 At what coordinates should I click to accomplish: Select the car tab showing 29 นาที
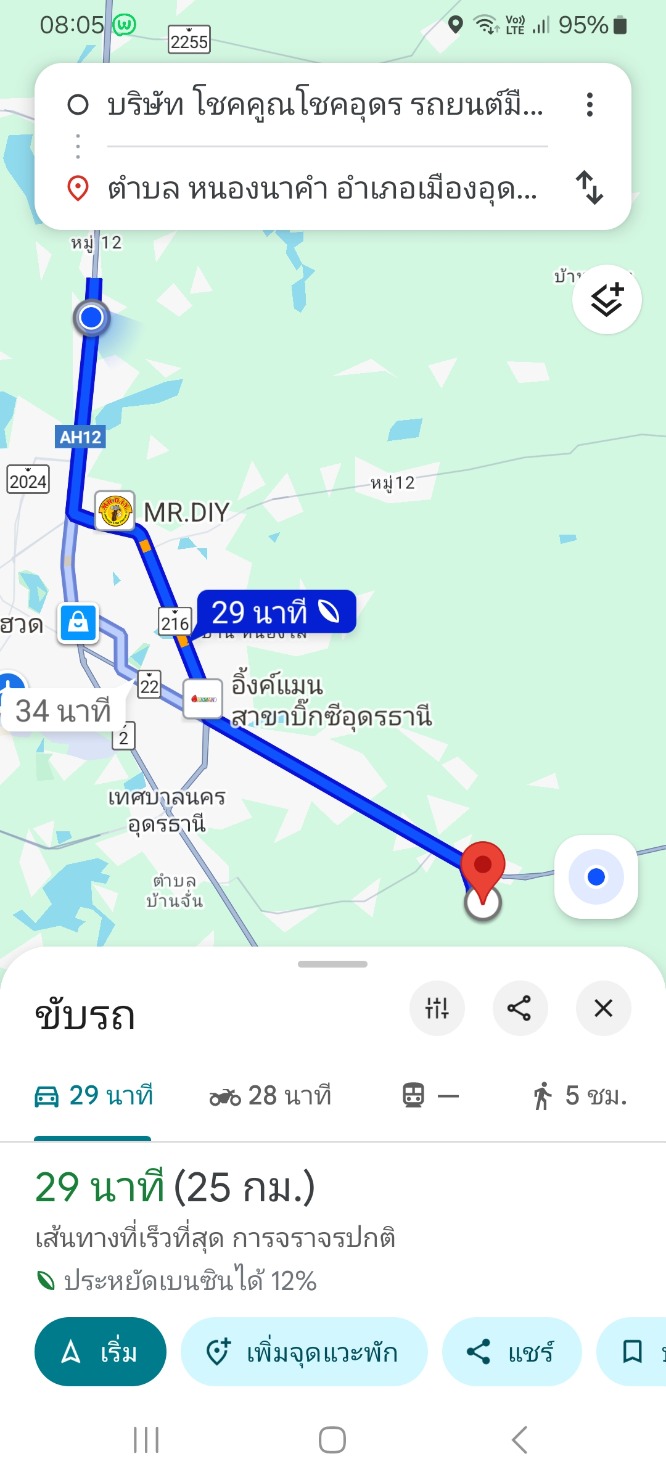tap(93, 1096)
